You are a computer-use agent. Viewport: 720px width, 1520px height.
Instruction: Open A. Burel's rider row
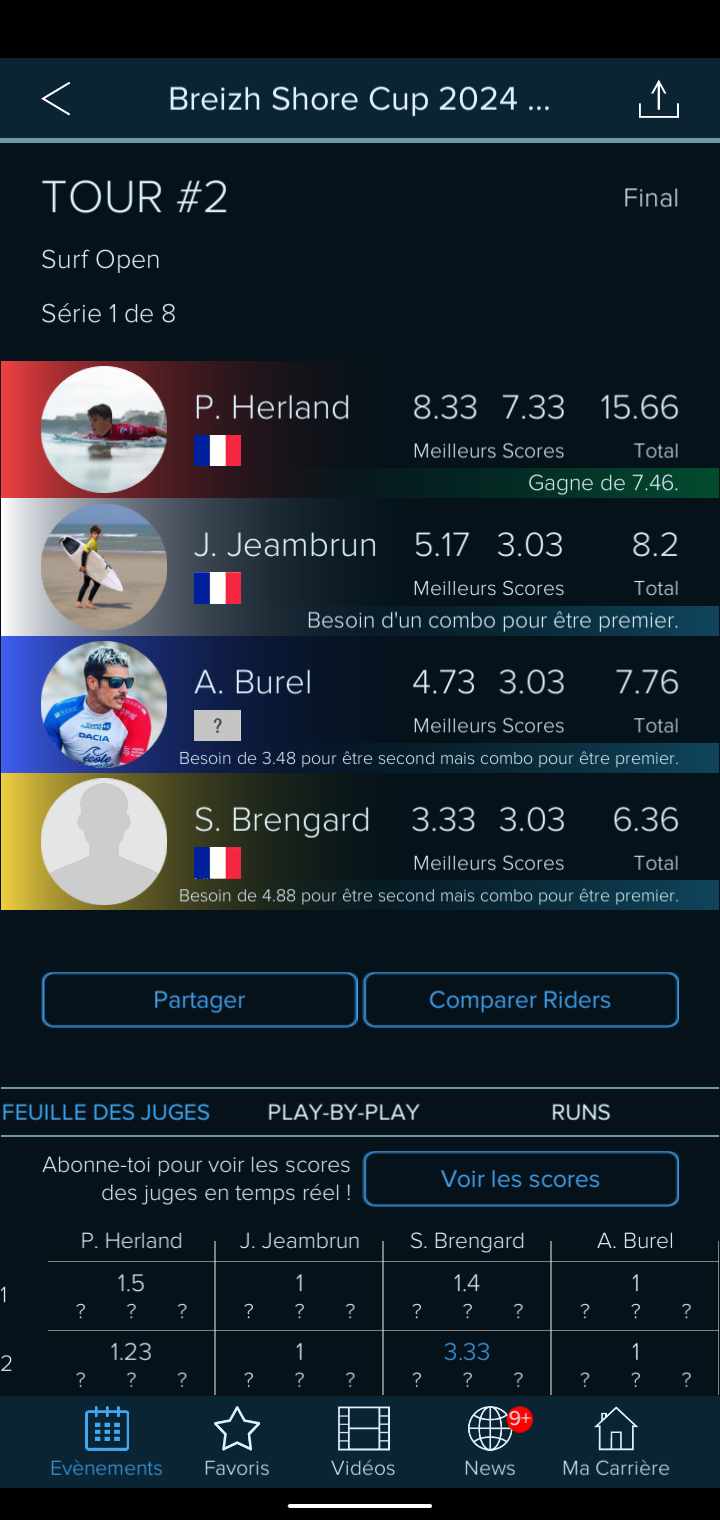[x=360, y=705]
